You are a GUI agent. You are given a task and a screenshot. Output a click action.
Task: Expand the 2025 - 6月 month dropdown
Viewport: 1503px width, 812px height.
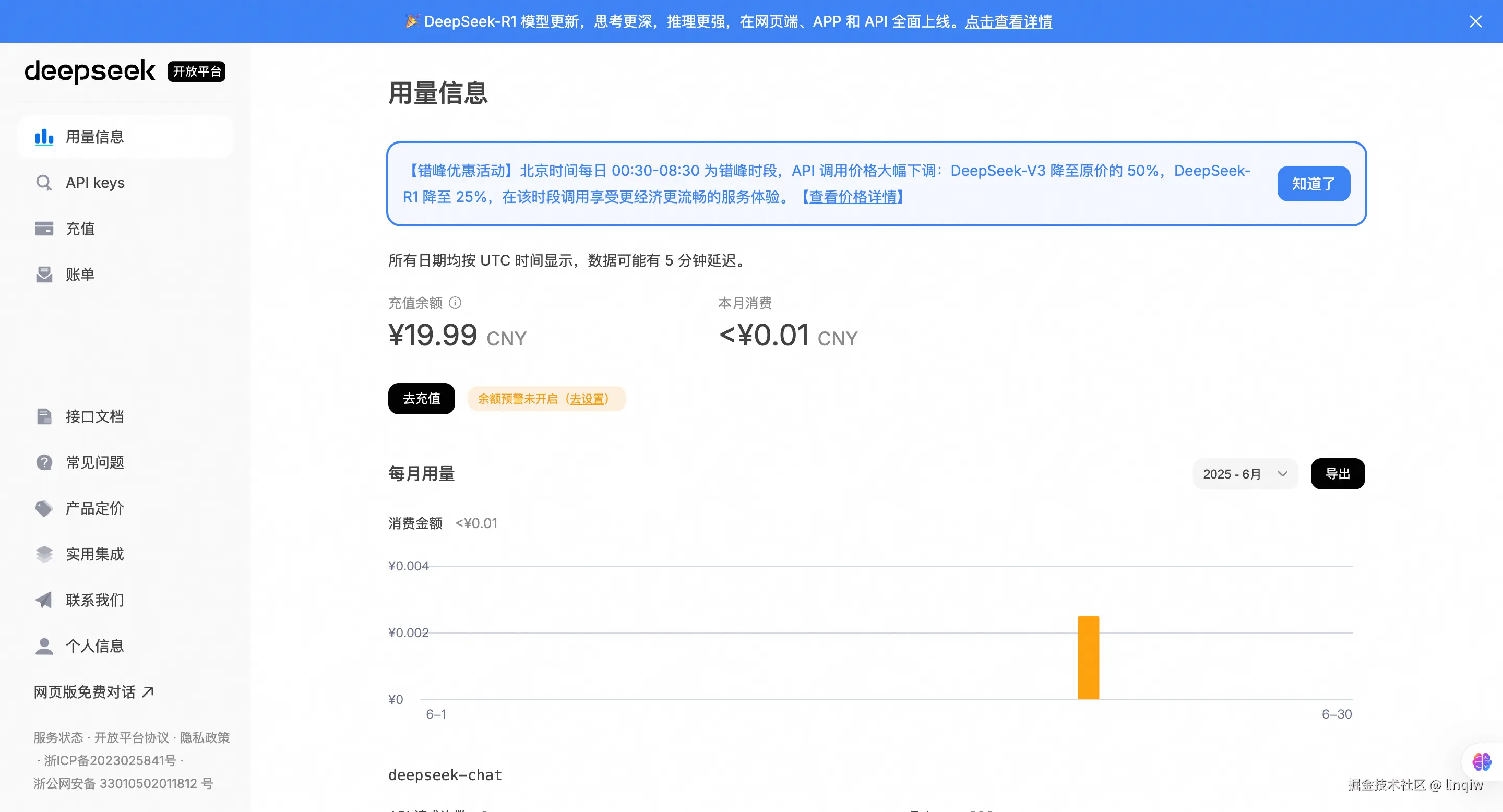(x=1245, y=474)
